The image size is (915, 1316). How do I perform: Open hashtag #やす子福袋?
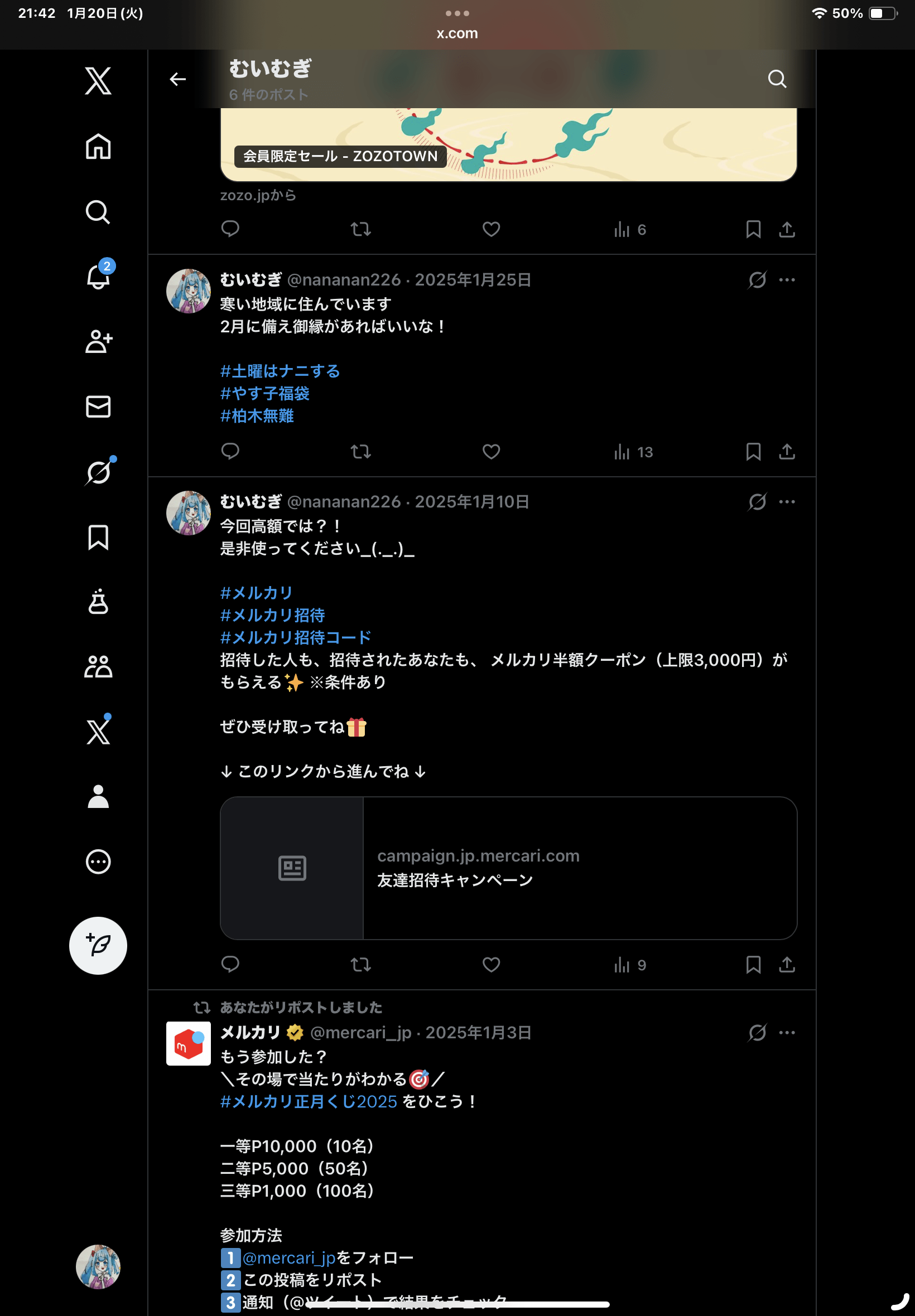pos(265,394)
